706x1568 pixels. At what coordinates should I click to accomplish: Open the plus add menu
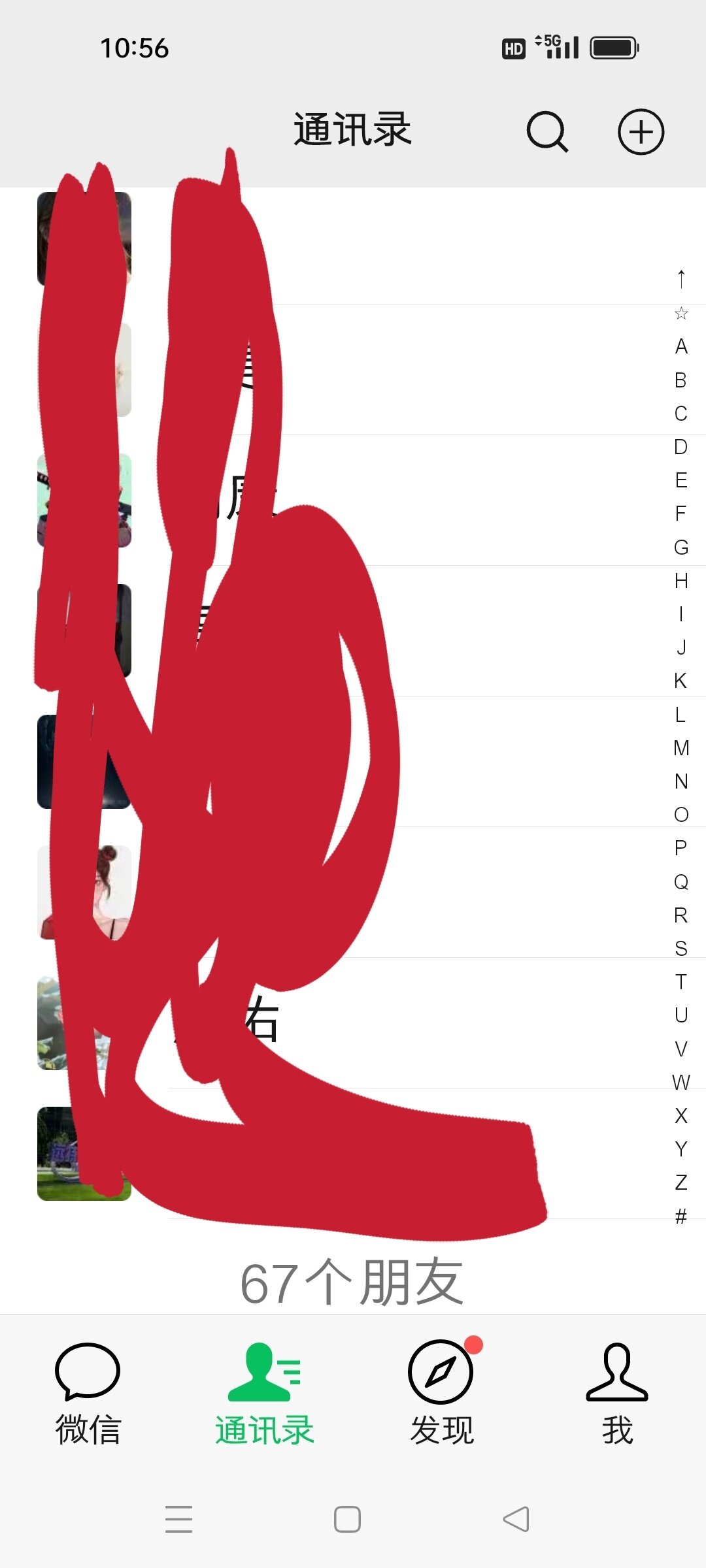coord(641,132)
